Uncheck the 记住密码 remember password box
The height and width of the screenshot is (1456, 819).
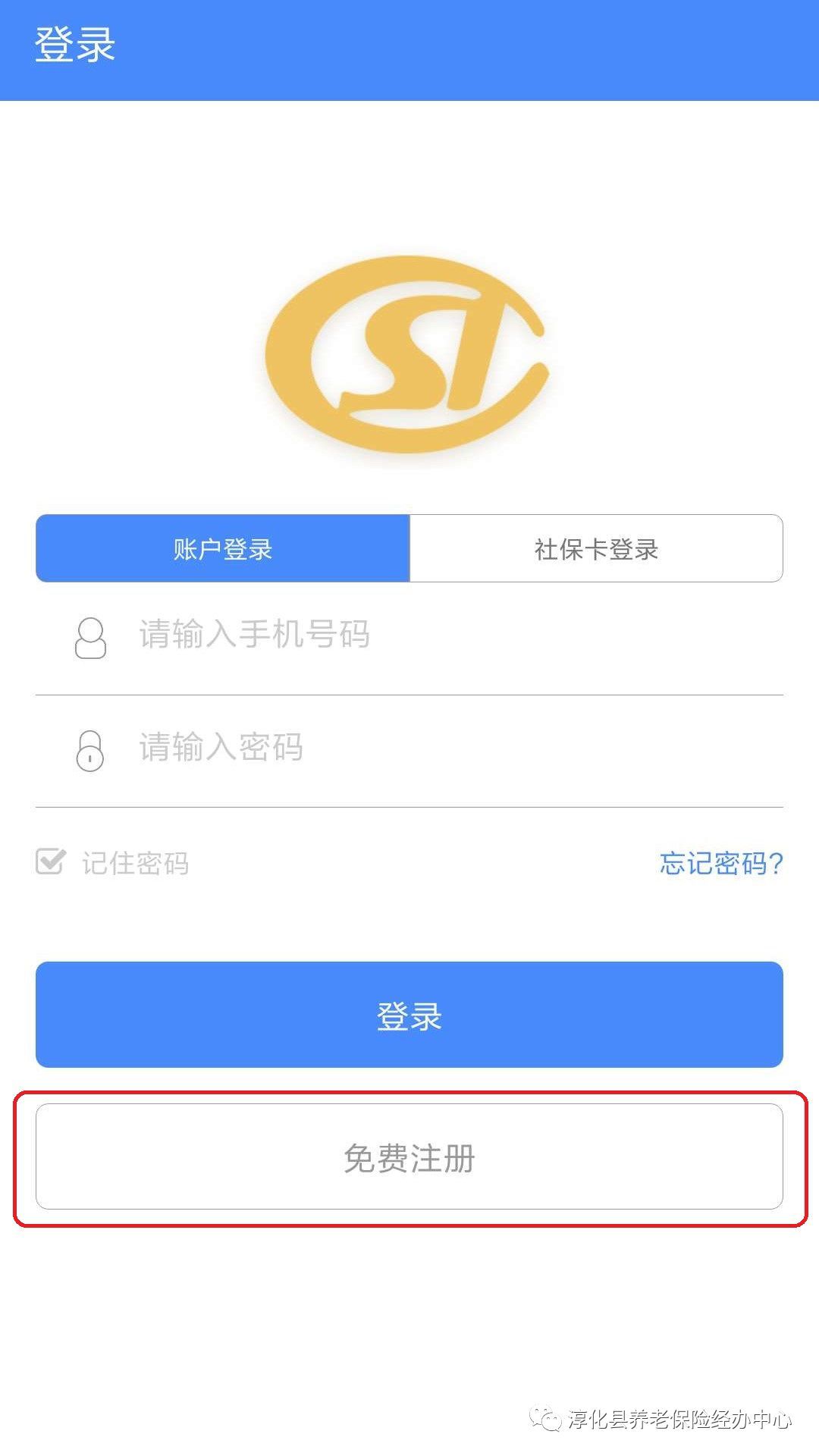[x=49, y=861]
